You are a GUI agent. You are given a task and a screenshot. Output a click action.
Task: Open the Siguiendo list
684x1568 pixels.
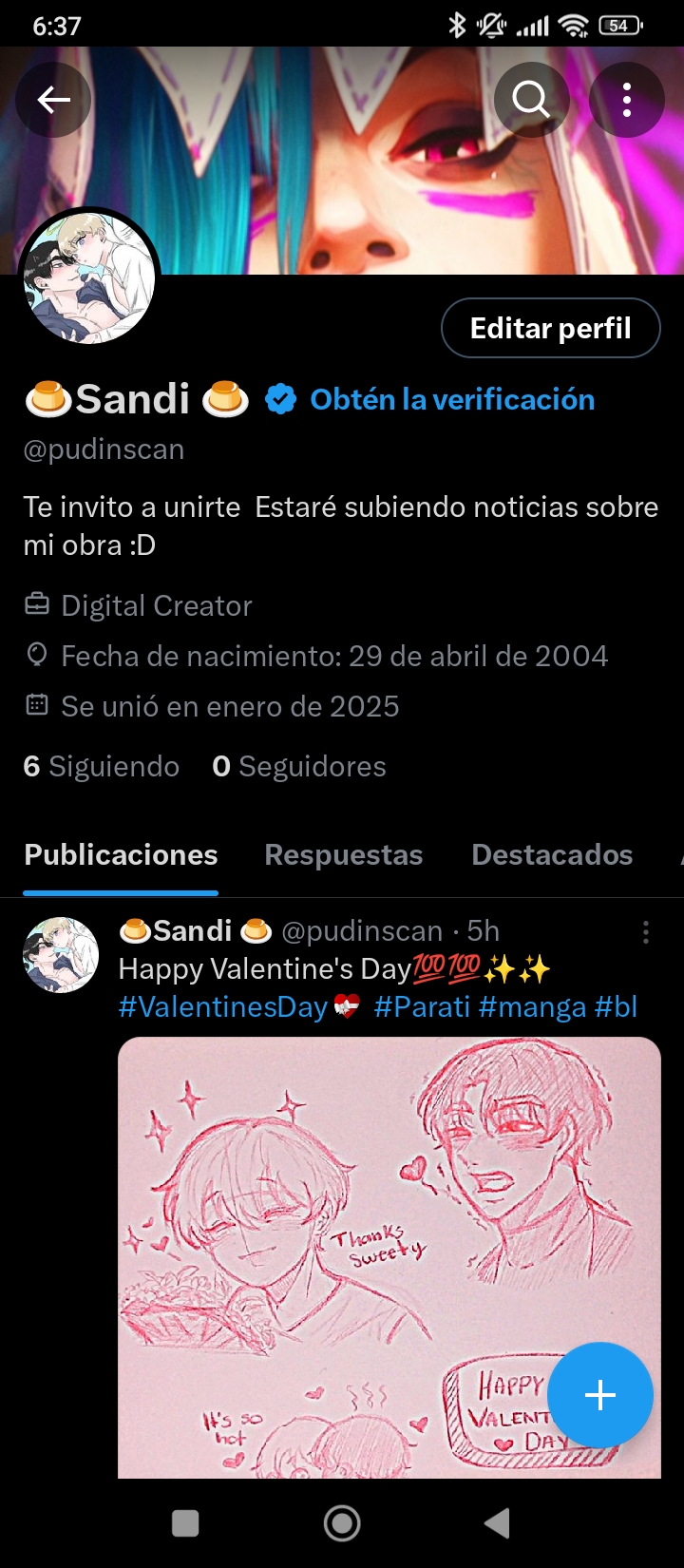pos(102,767)
